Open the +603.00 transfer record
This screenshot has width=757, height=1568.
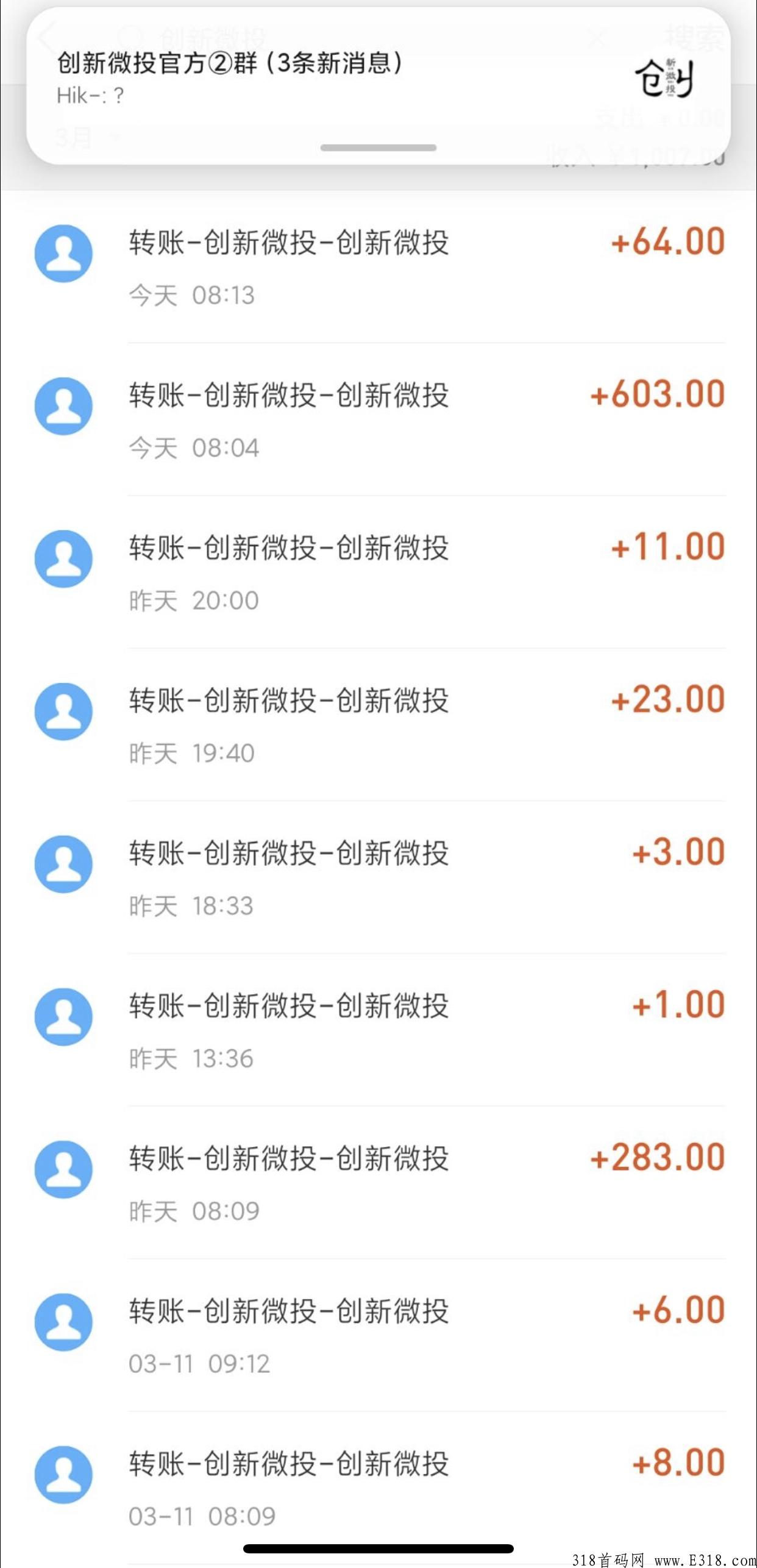378,419
